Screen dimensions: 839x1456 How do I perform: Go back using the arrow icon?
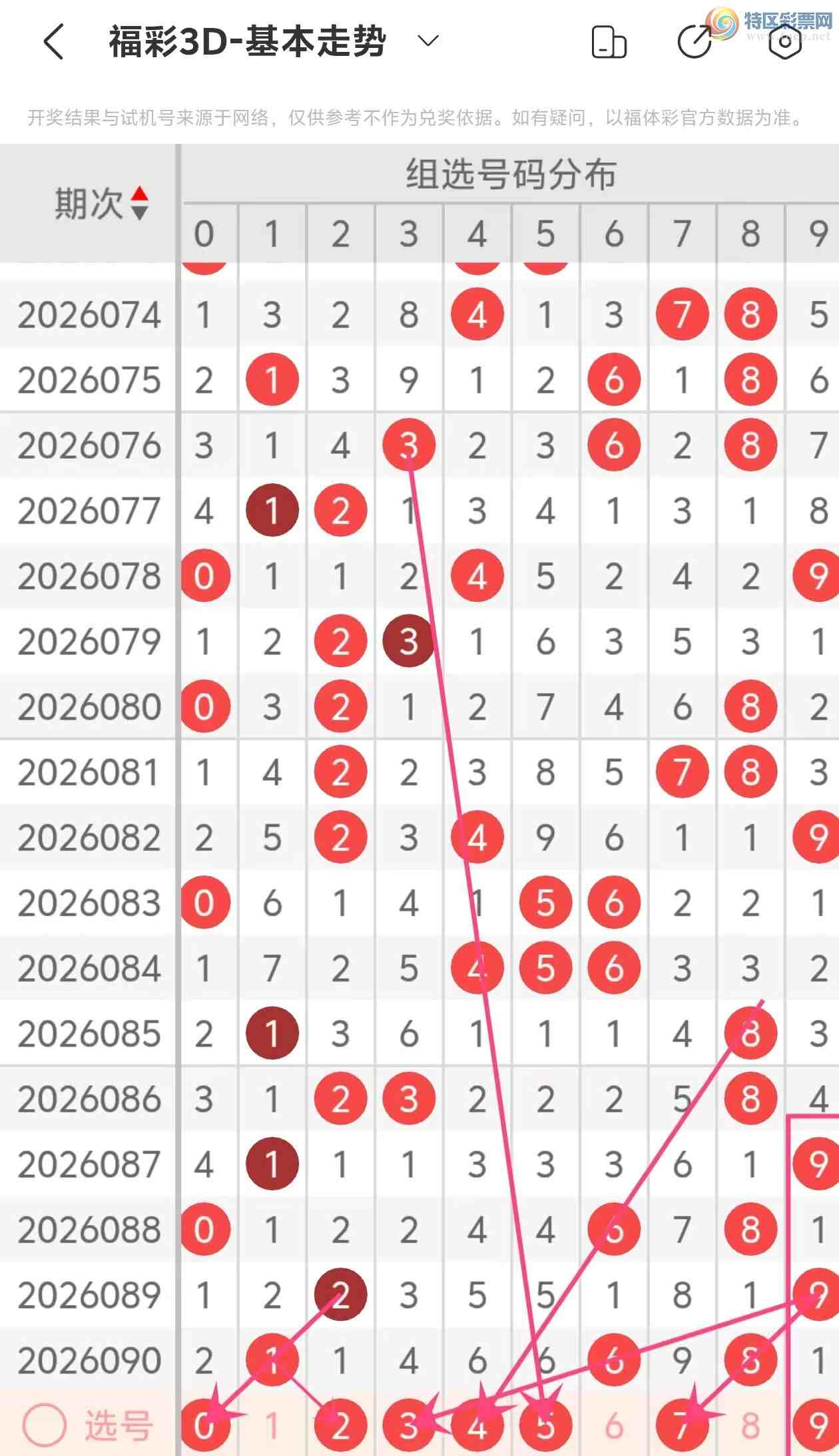[55, 42]
